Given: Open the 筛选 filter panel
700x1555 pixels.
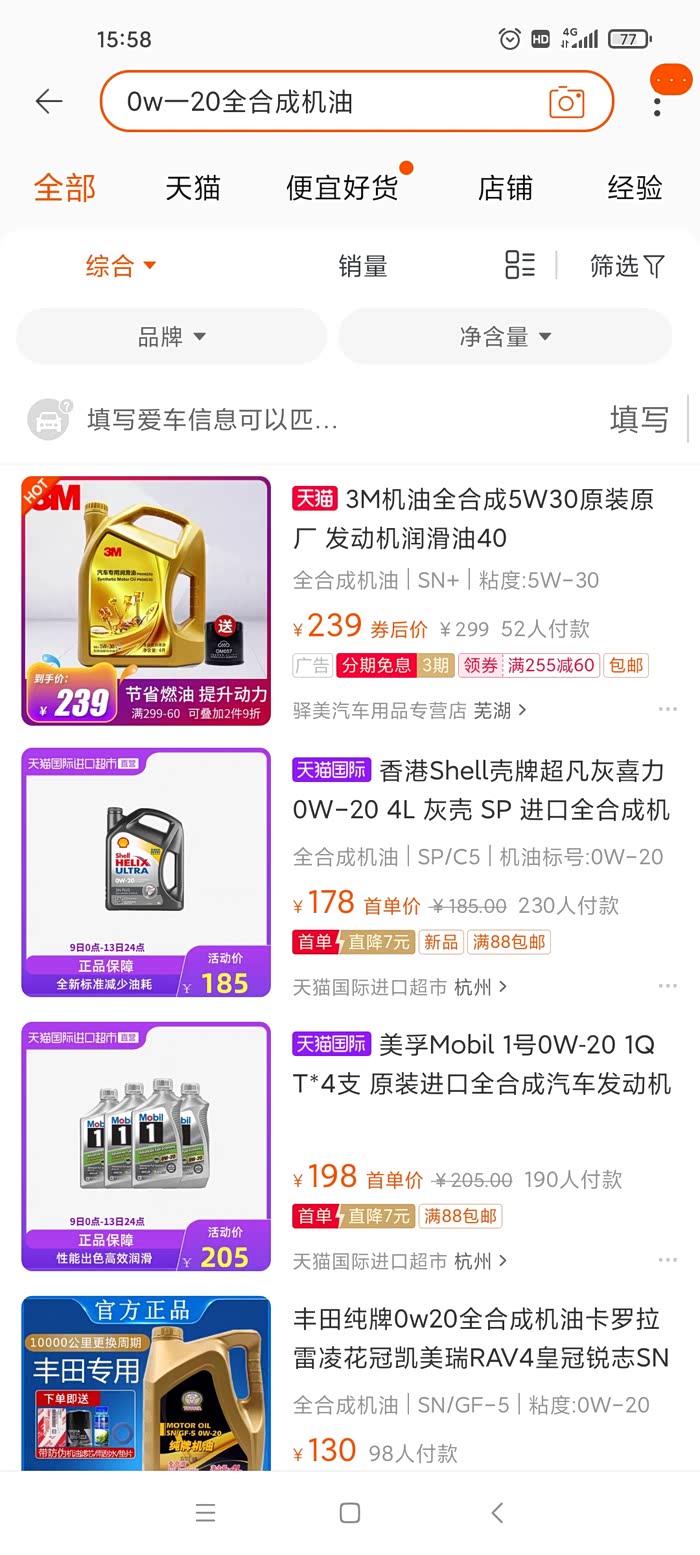Looking at the screenshot, I should pyautogui.click(x=627, y=266).
